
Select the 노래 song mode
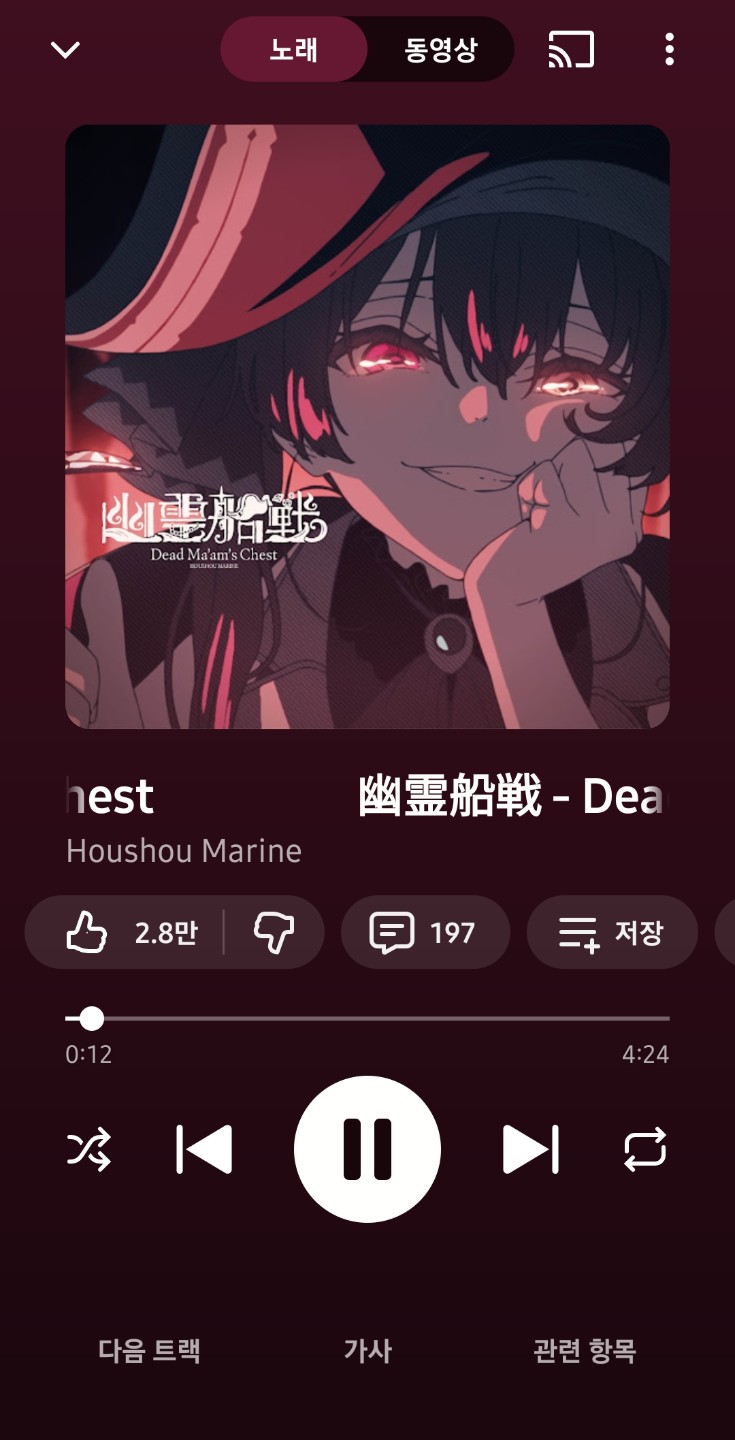[294, 49]
